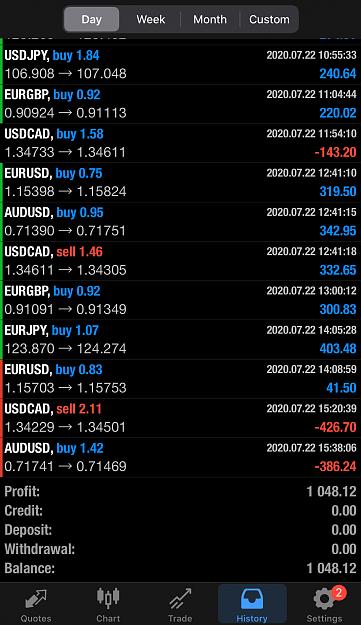The image size is (361, 625).
Task: Open the Trade tab
Action: coord(180,605)
